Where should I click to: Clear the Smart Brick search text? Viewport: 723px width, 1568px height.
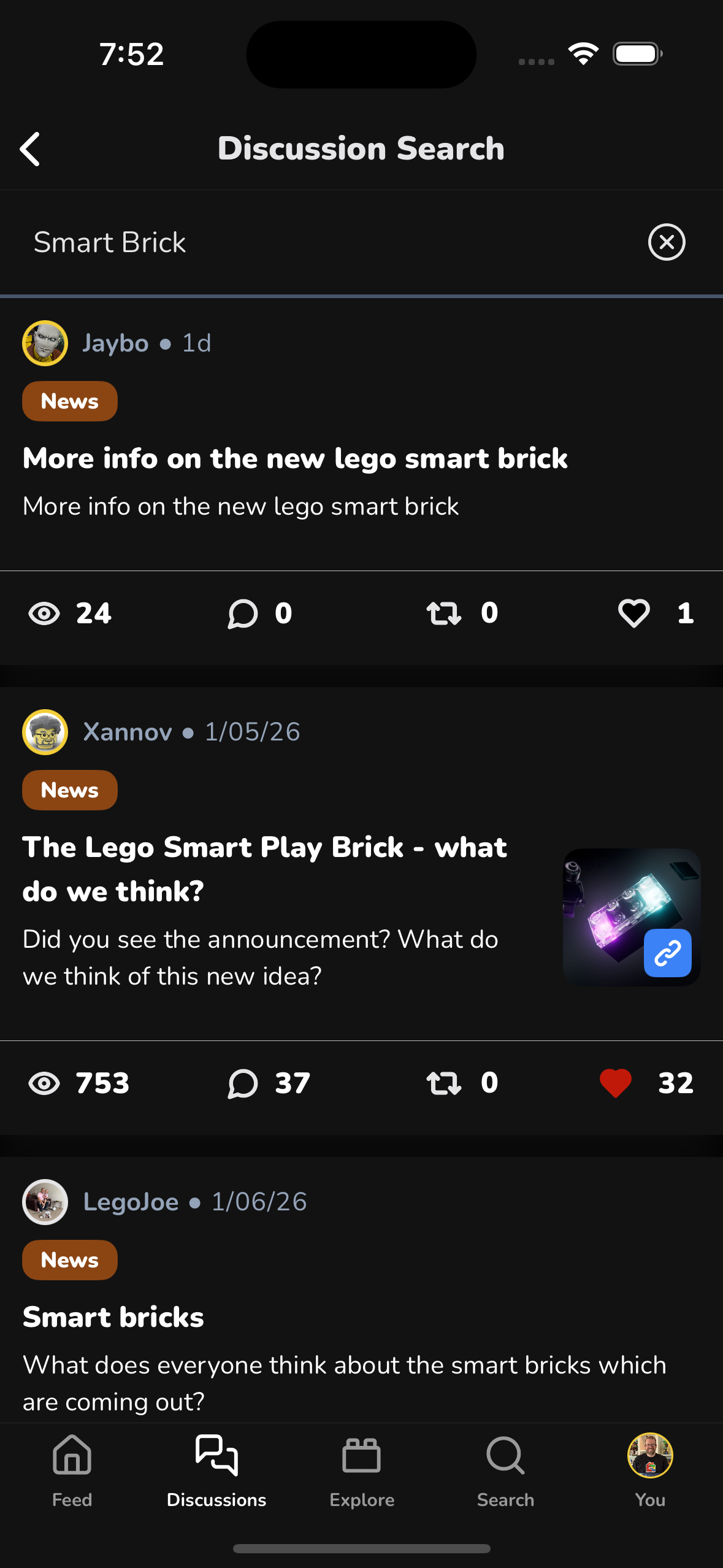[x=667, y=242]
